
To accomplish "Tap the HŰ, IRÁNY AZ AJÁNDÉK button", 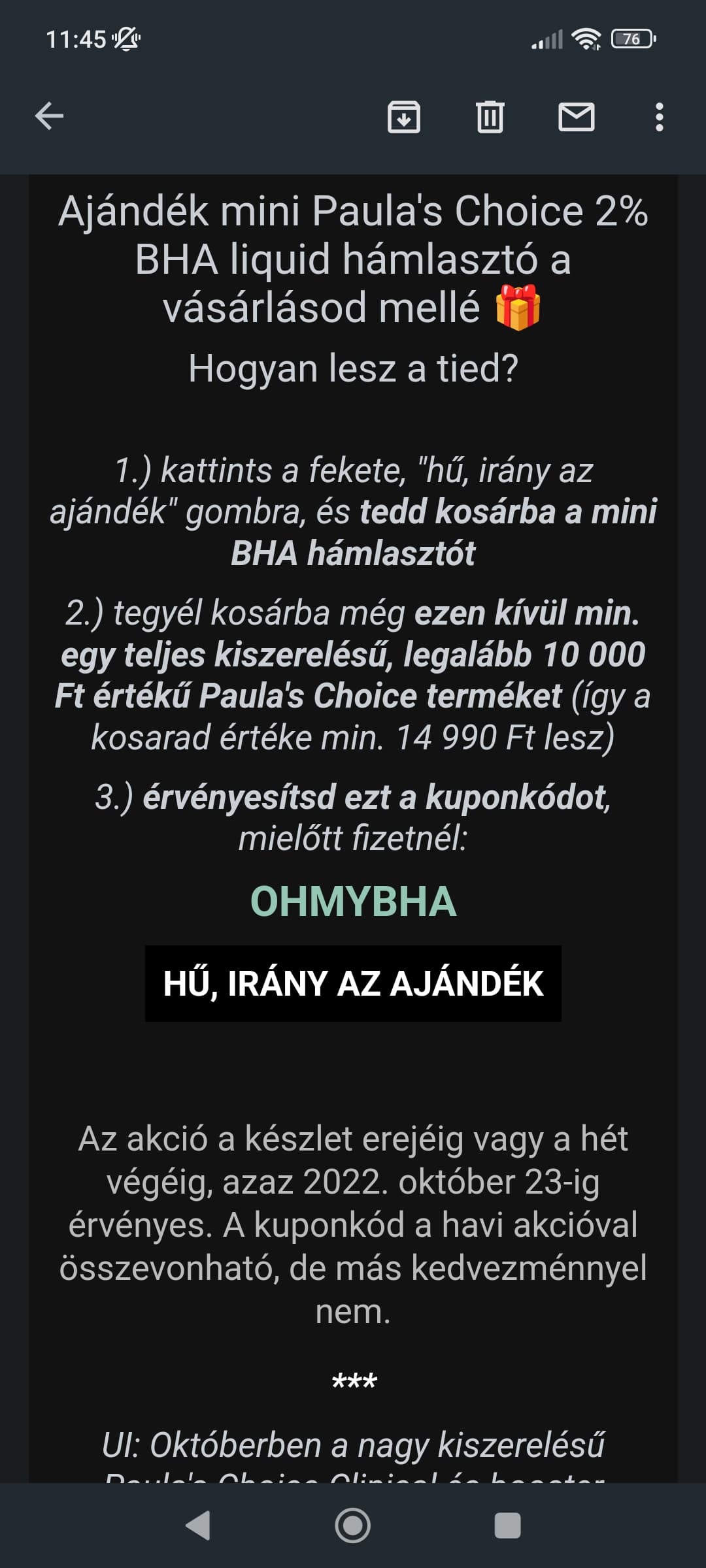I will [x=353, y=983].
